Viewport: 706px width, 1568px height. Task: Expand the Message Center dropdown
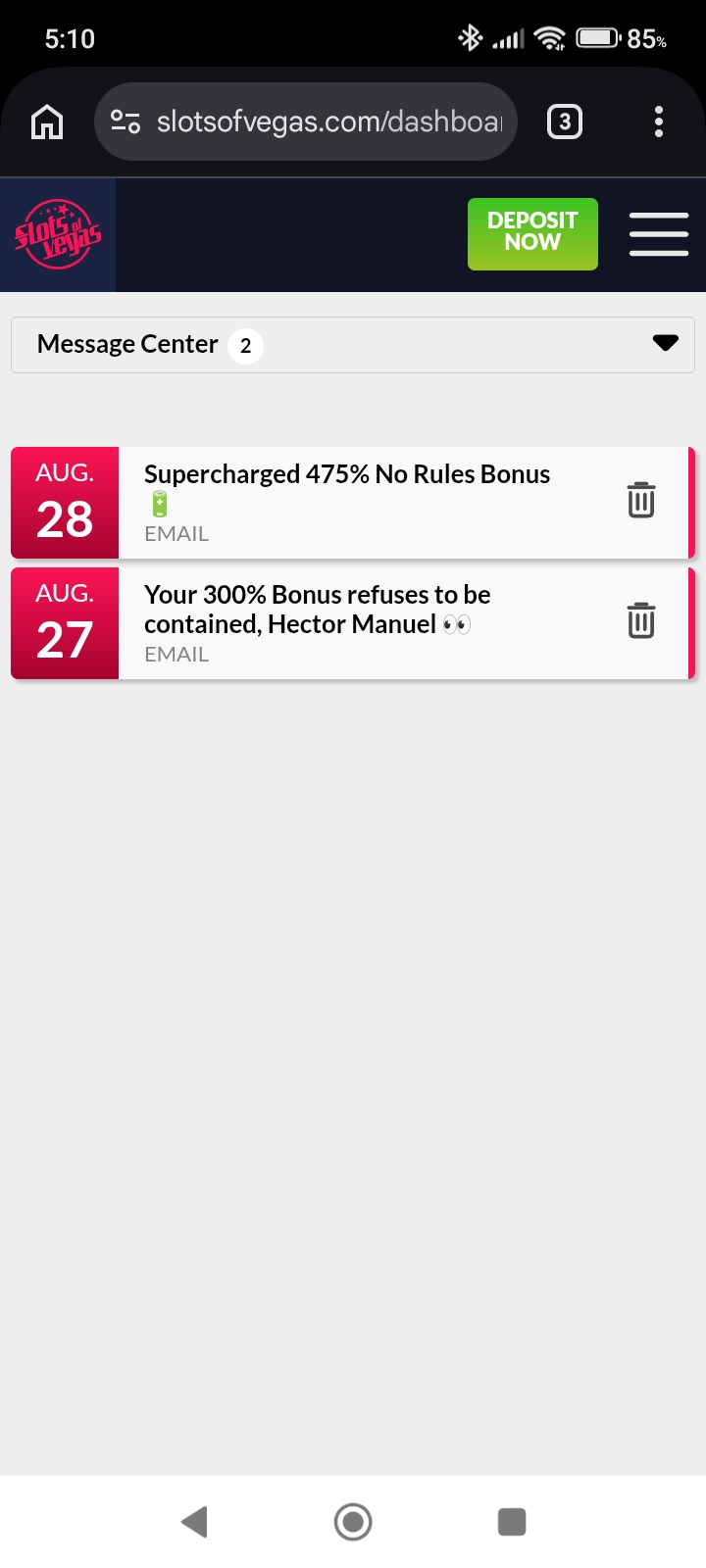click(353, 345)
